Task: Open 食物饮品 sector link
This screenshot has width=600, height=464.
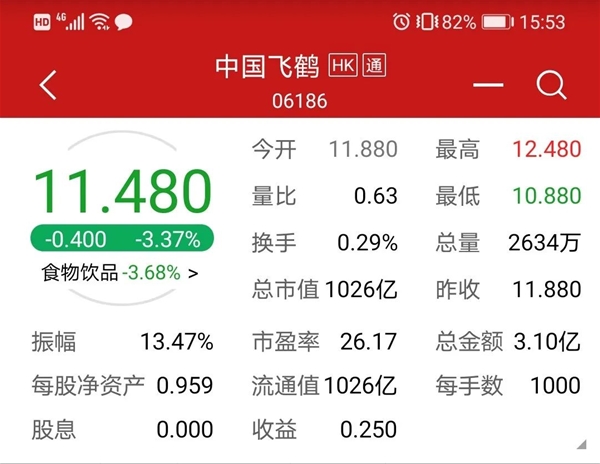Action: point(120,271)
